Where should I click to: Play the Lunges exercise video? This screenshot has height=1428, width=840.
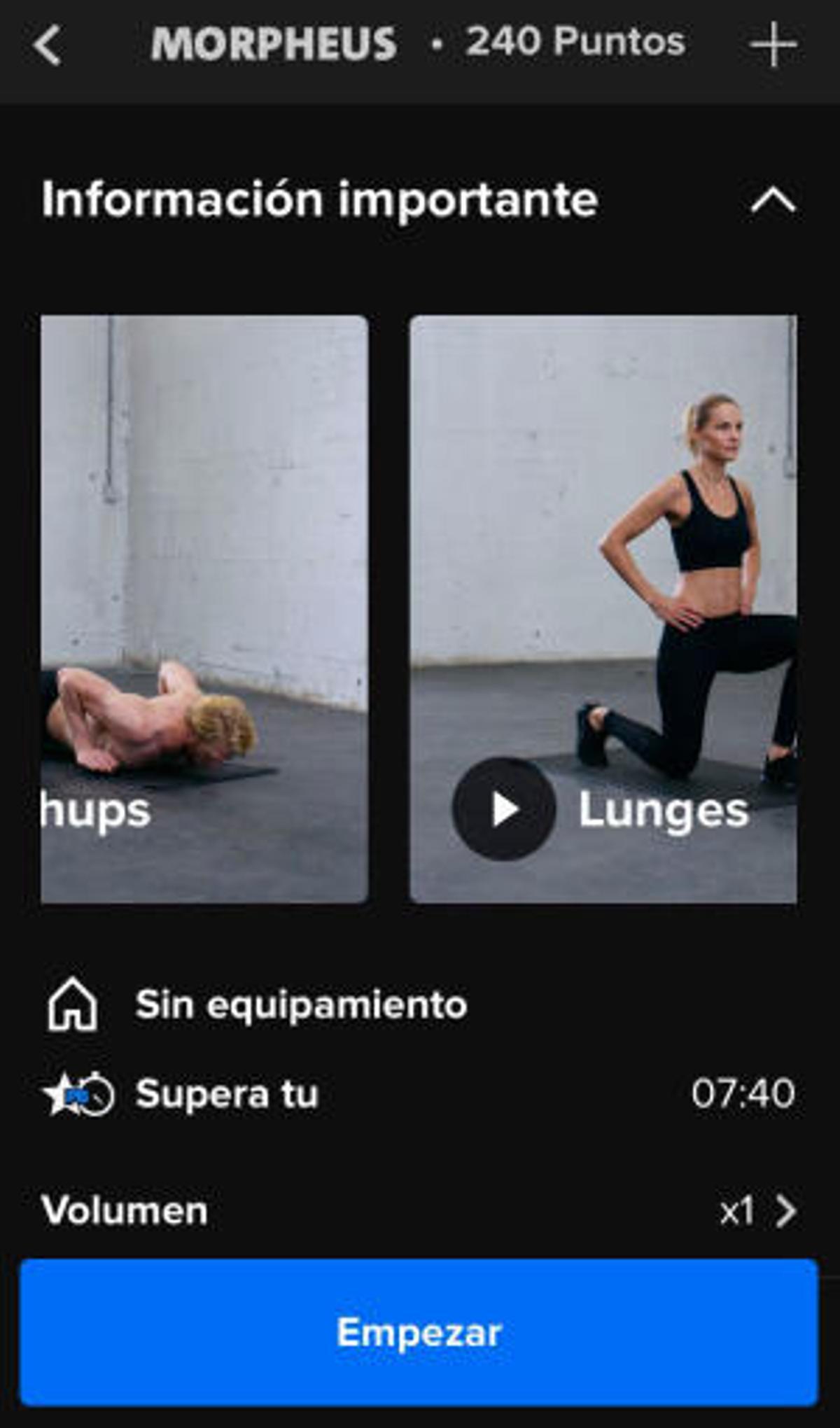tap(504, 809)
